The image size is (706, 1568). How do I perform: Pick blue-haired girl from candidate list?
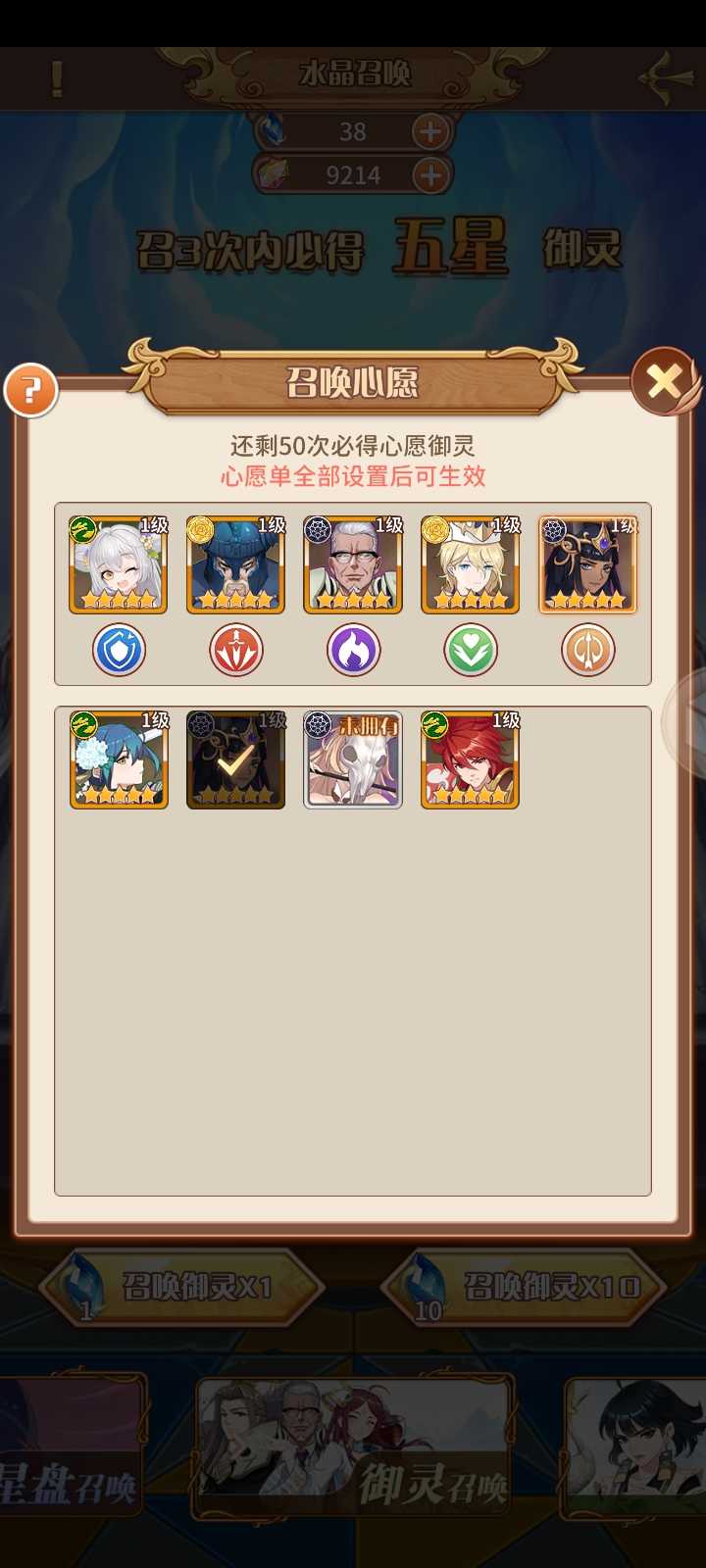[x=119, y=759]
